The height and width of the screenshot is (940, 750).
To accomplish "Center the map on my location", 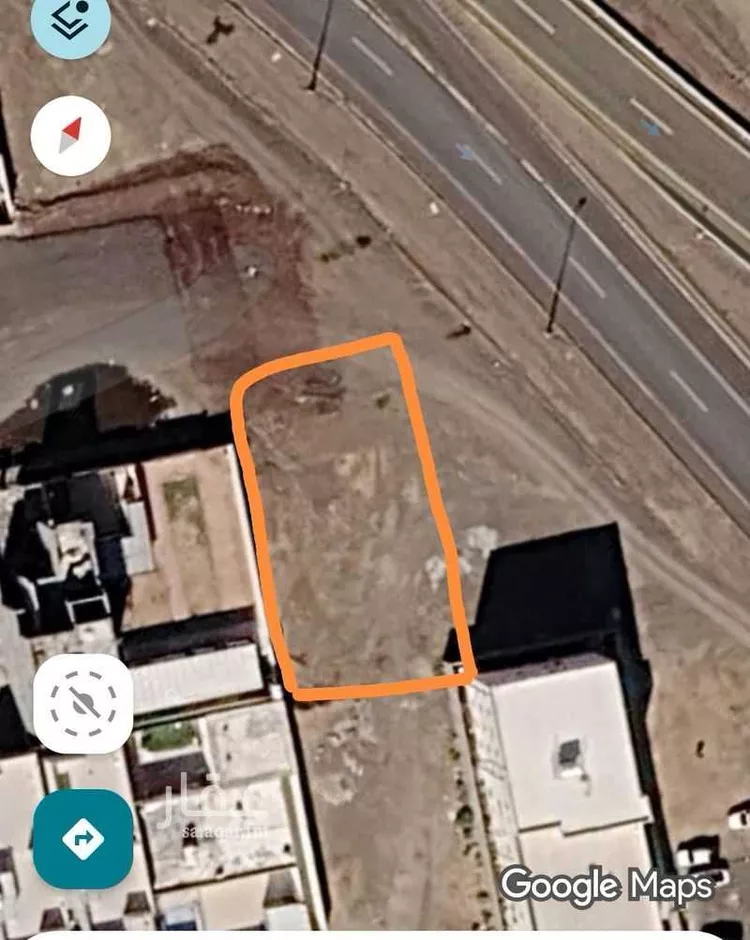I will 83,704.
